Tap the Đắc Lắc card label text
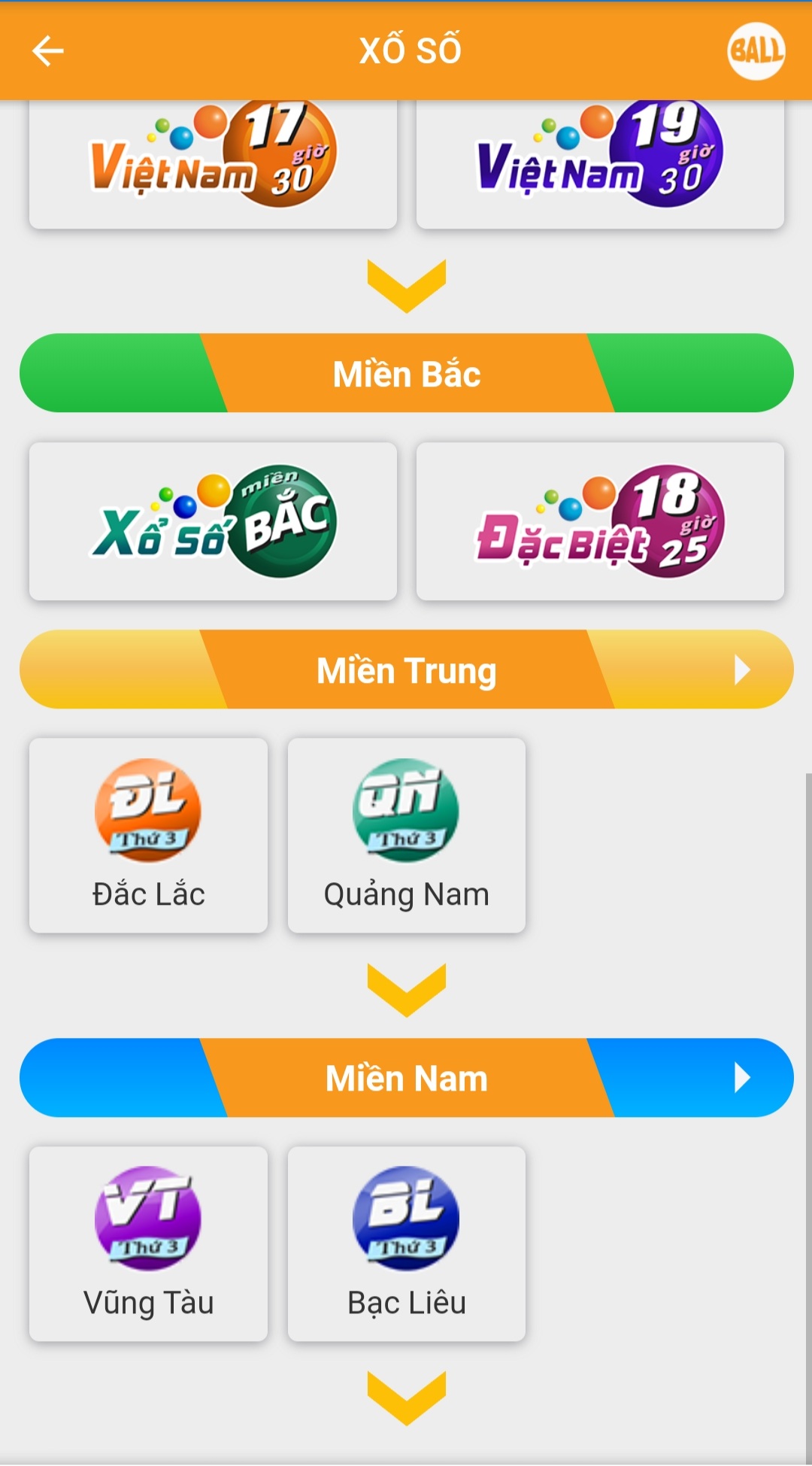The width and height of the screenshot is (812, 1466). pos(147,894)
